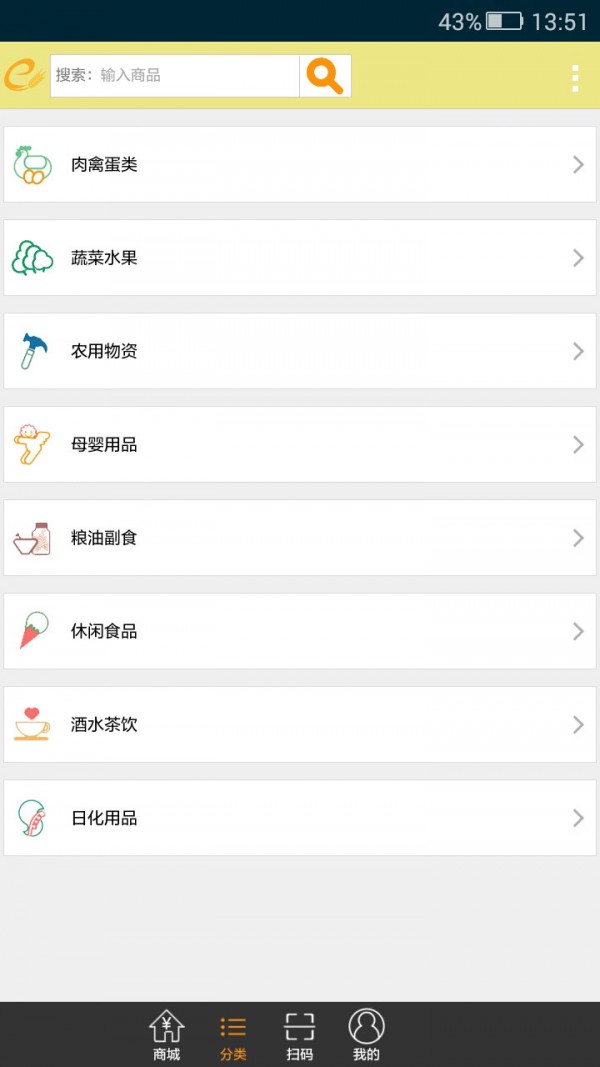Tap the orange search magnifier icon
Image resolution: width=600 pixels, height=1067 pixels.
(x=325, y=76)
